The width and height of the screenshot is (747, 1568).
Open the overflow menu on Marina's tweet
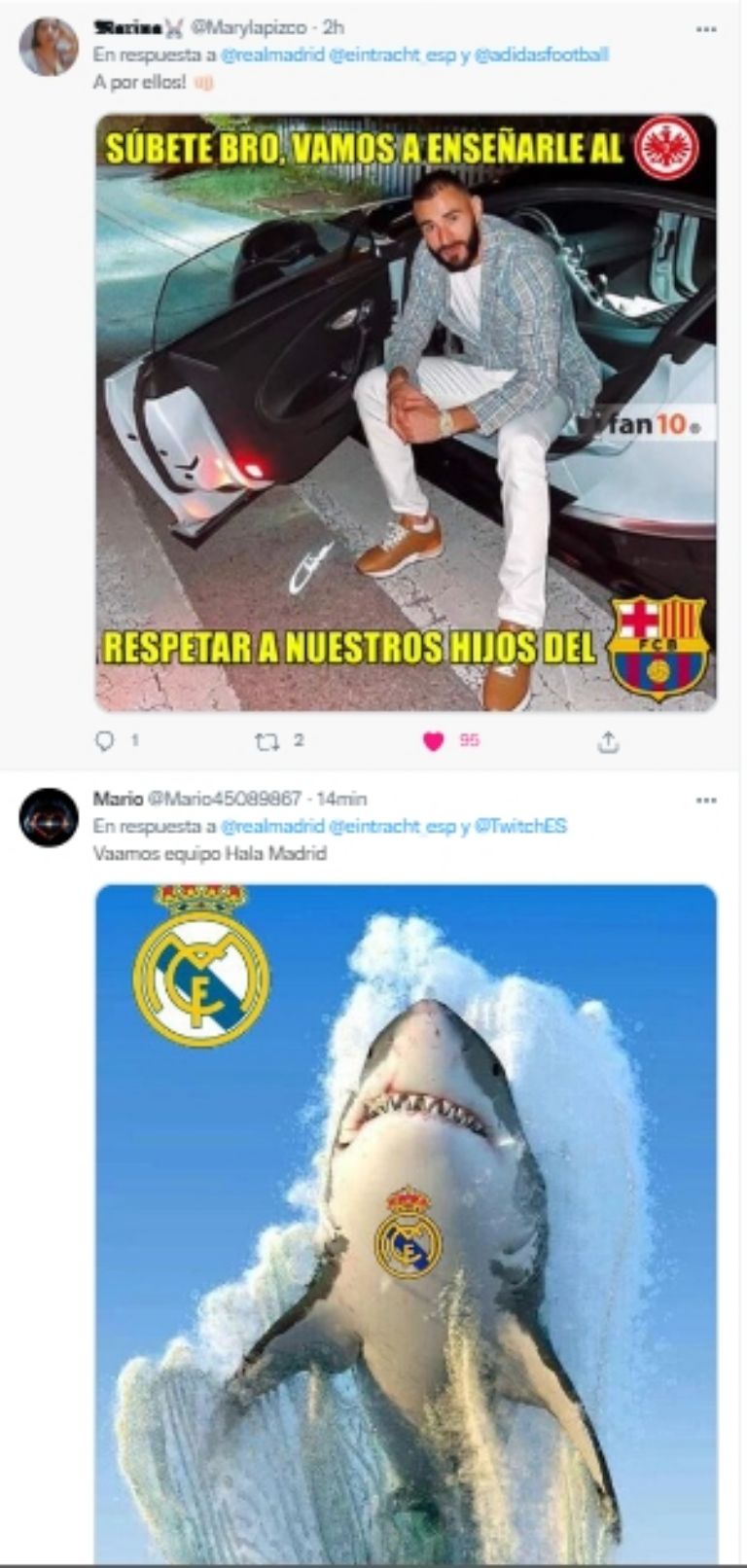coord(706,29)
